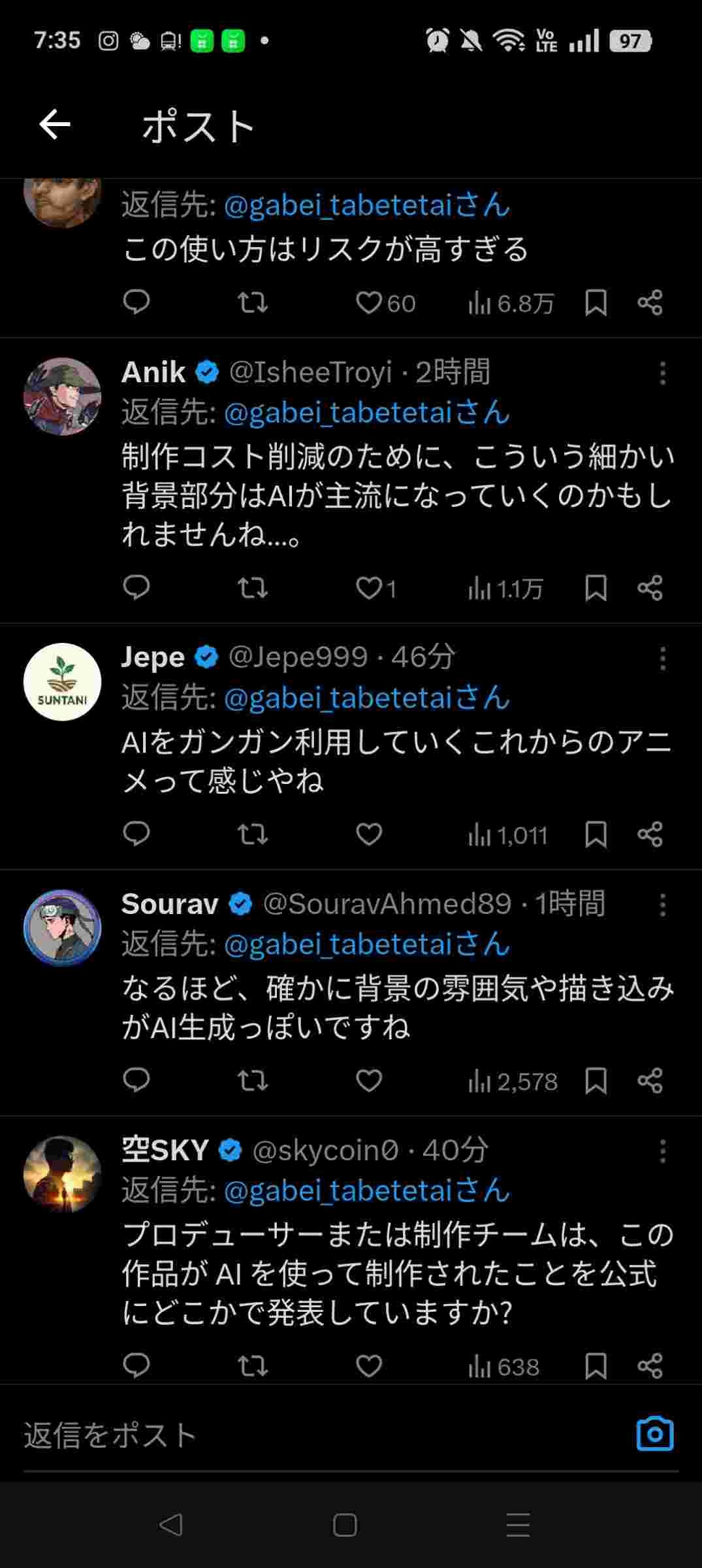The height and width of the screenshot is (1568, 702).
Task: Go back using the top arrow
Action: click(55, 124)
